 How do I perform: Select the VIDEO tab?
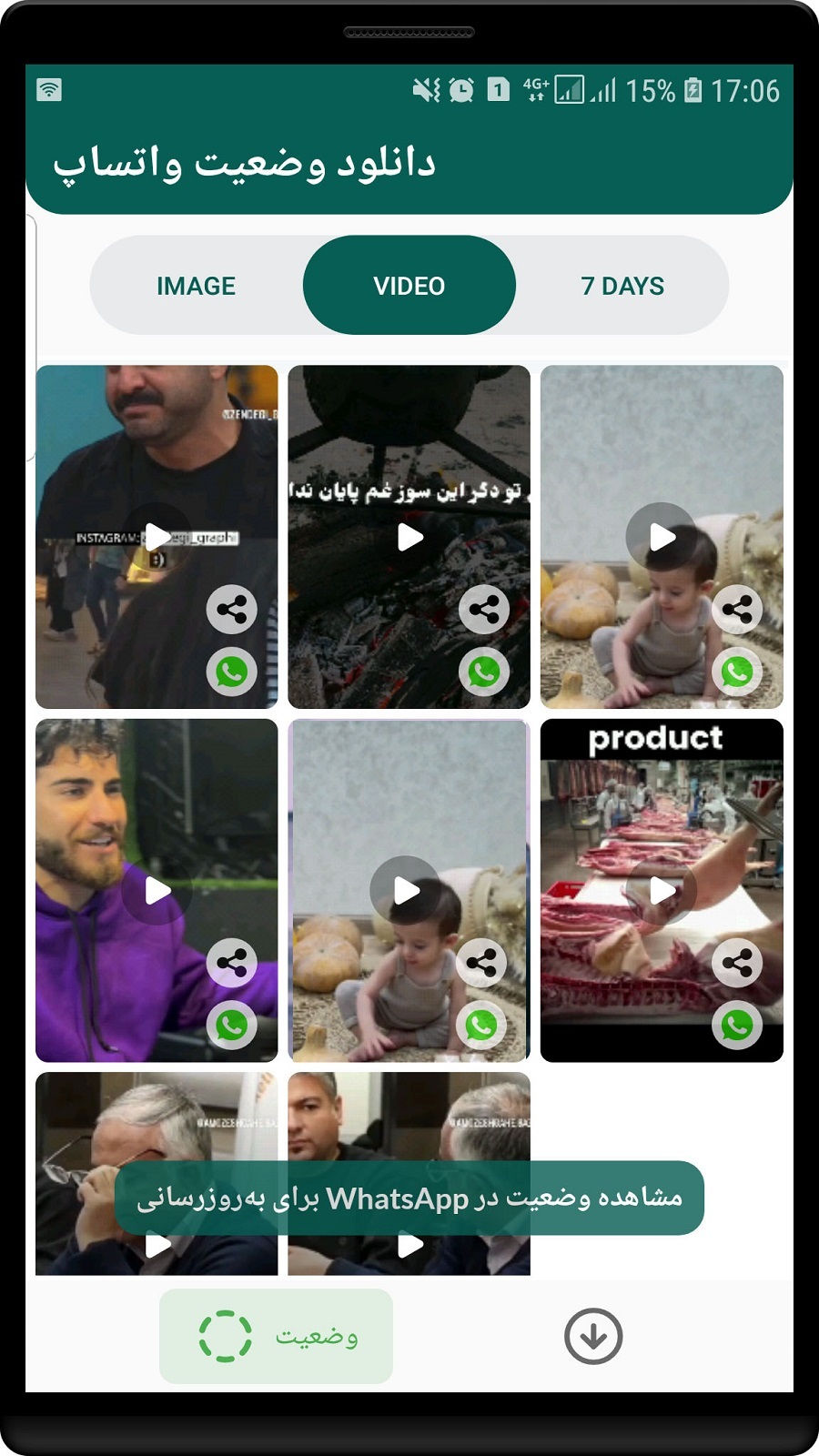(x=409, y=286)
